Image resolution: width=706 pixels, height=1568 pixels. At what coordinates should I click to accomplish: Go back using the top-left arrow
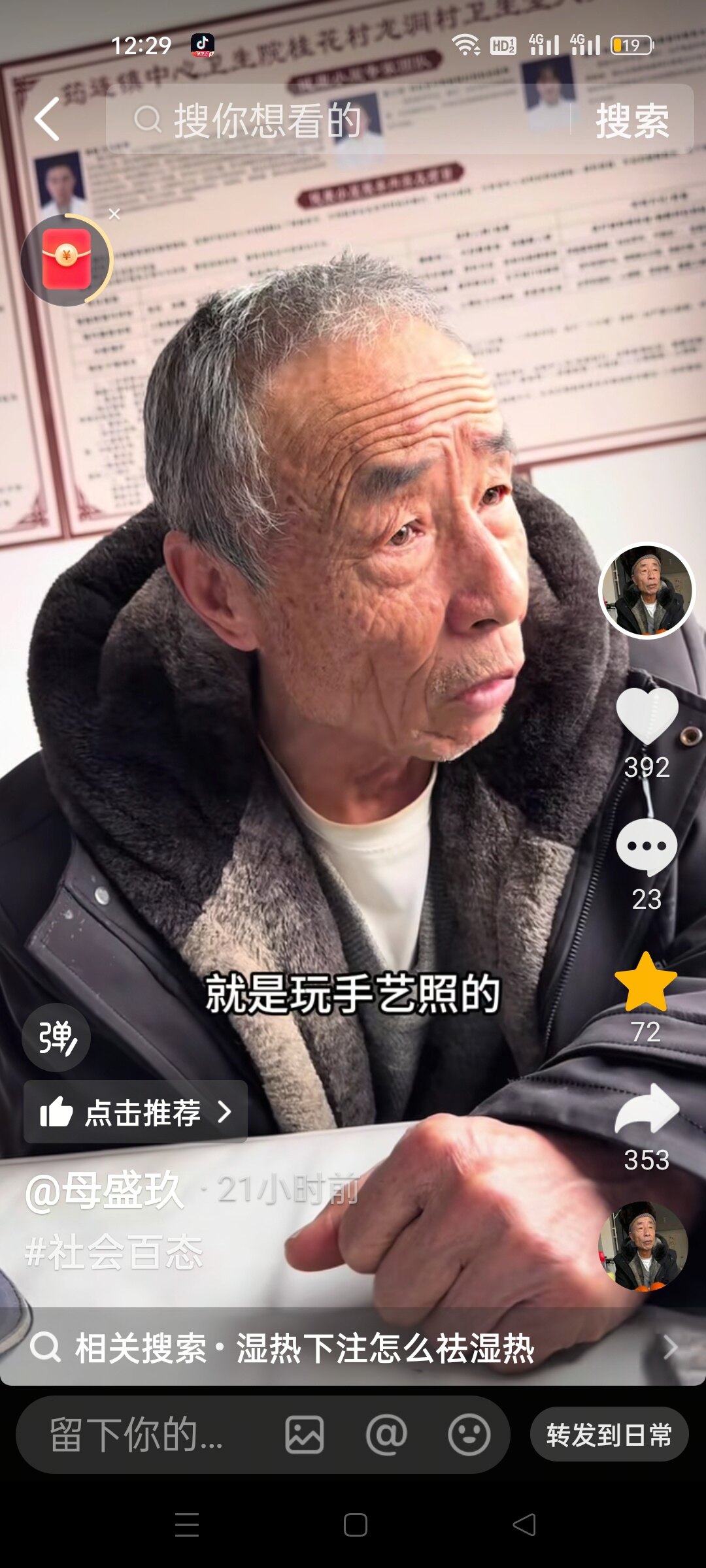point(47,120)
